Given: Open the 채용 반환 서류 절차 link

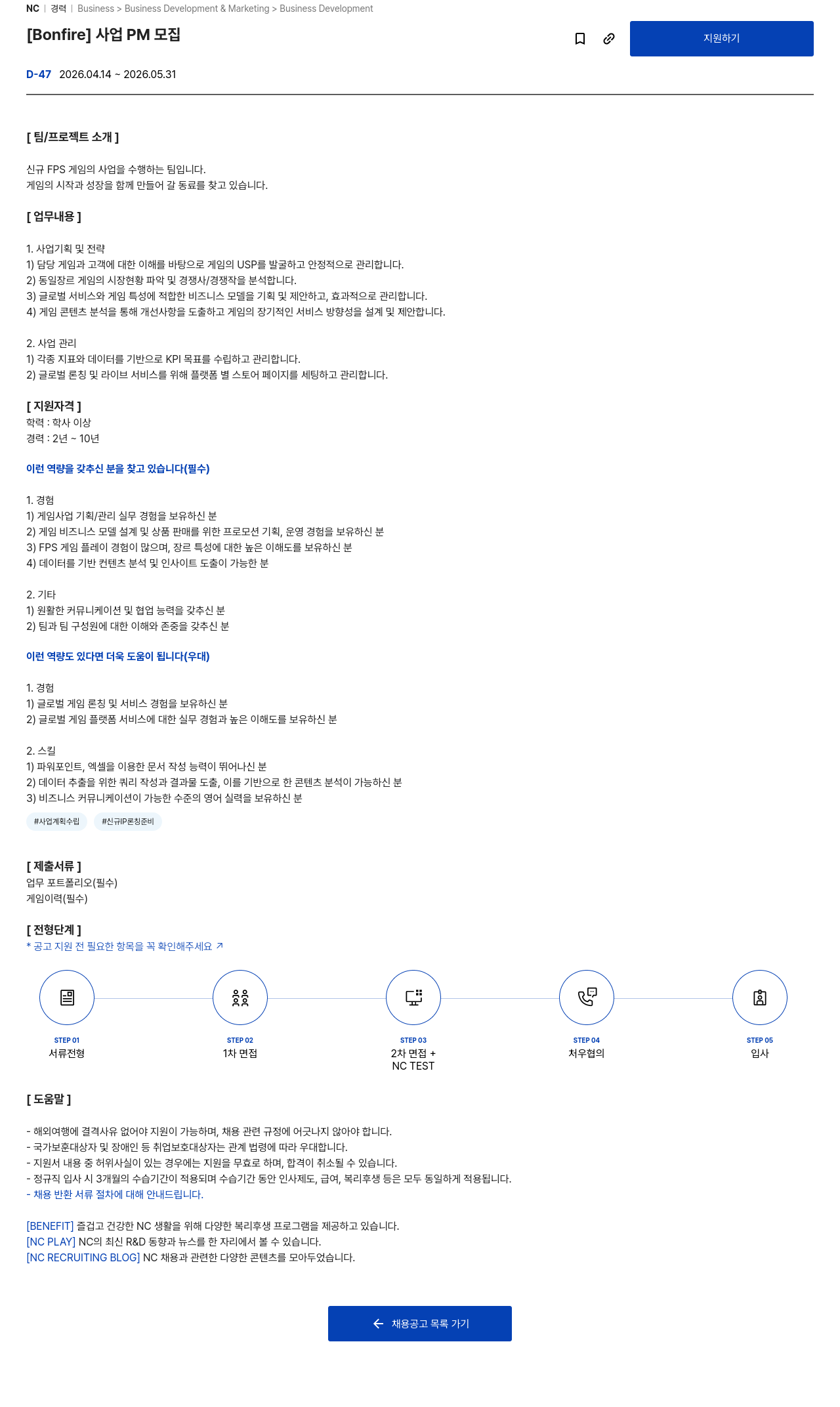Looking at the screenshot, I should click(x=115, y=1194).
